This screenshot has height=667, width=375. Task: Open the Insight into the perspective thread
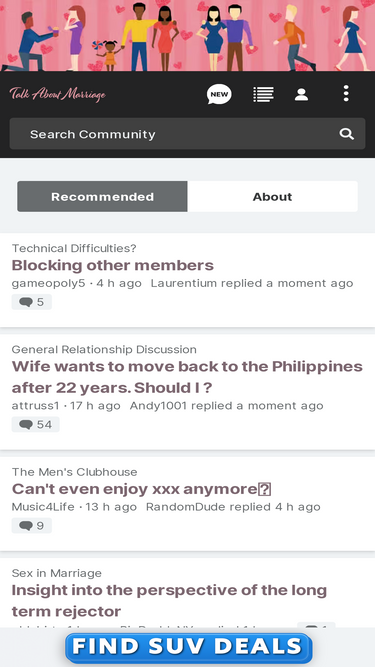(x=169, y=601)
